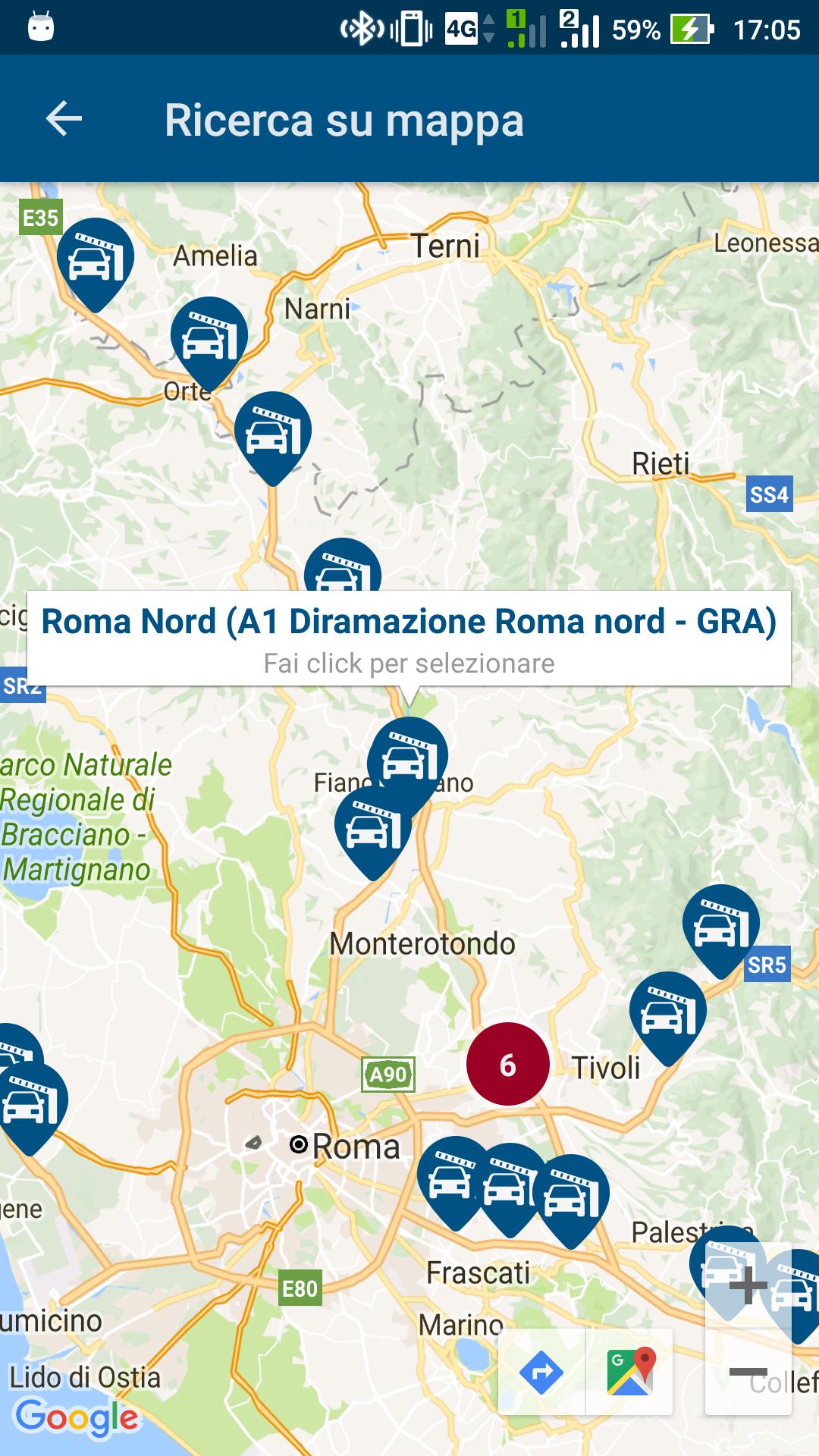Zoom out with the minus button

click(748, 1372)
